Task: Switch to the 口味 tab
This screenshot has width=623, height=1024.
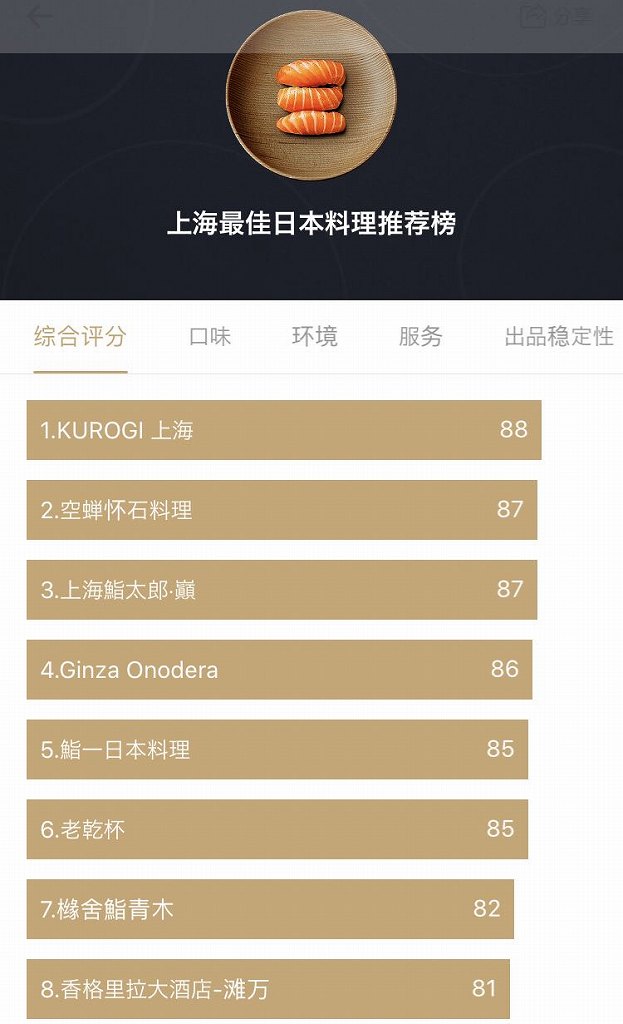Action: tap(210, 337)
